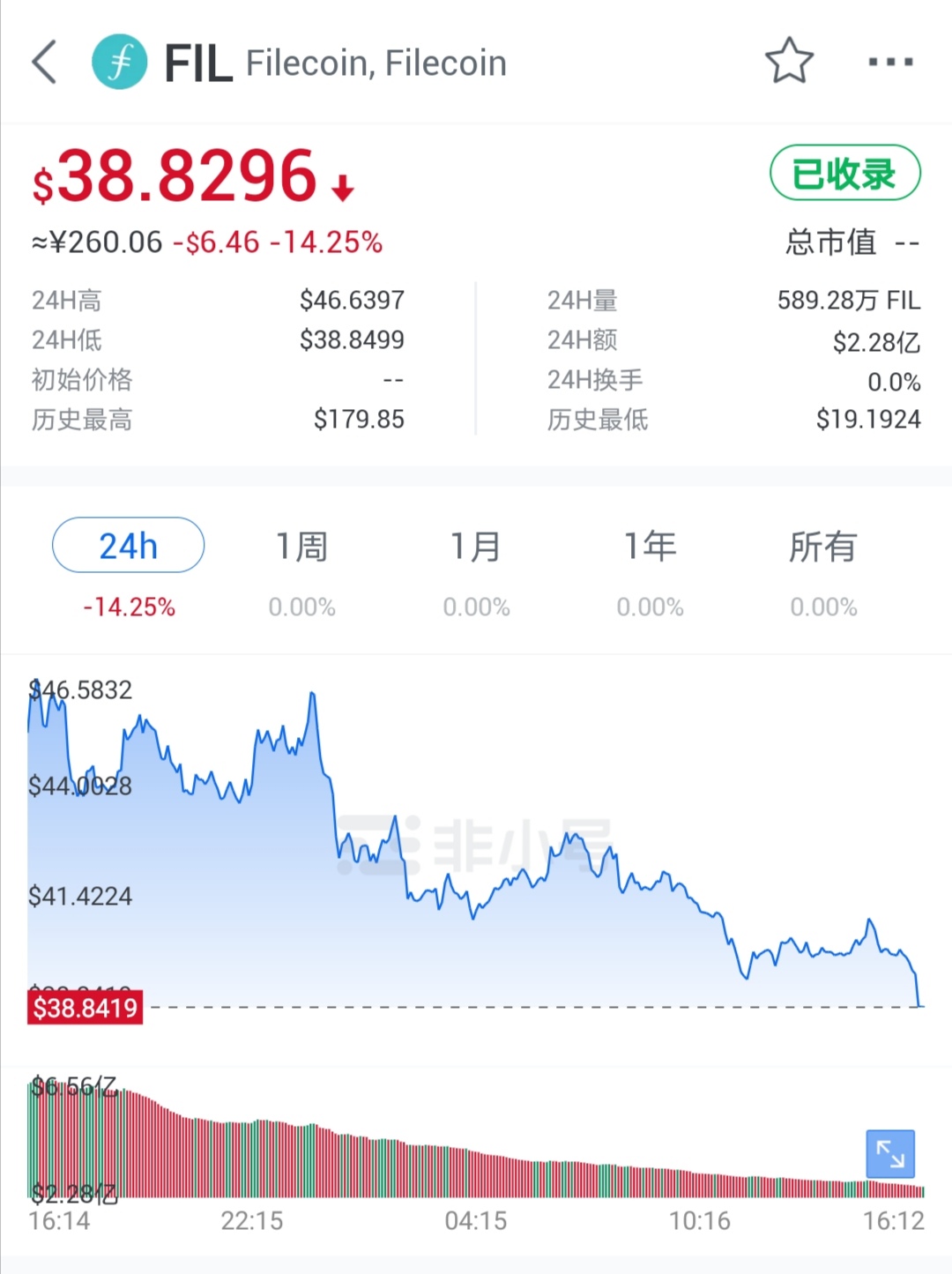Tap the green 已收录 badge
Image resolution: width=952 pixels, height=1274 pixels.
point(844,173)
